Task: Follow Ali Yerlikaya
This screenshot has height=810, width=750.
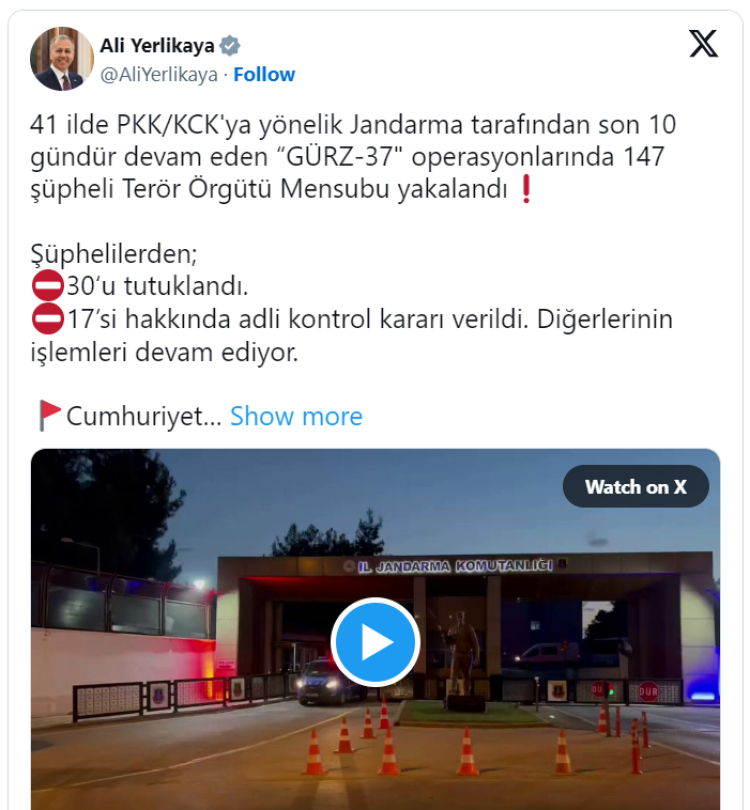Action: [x=264, y=74]
